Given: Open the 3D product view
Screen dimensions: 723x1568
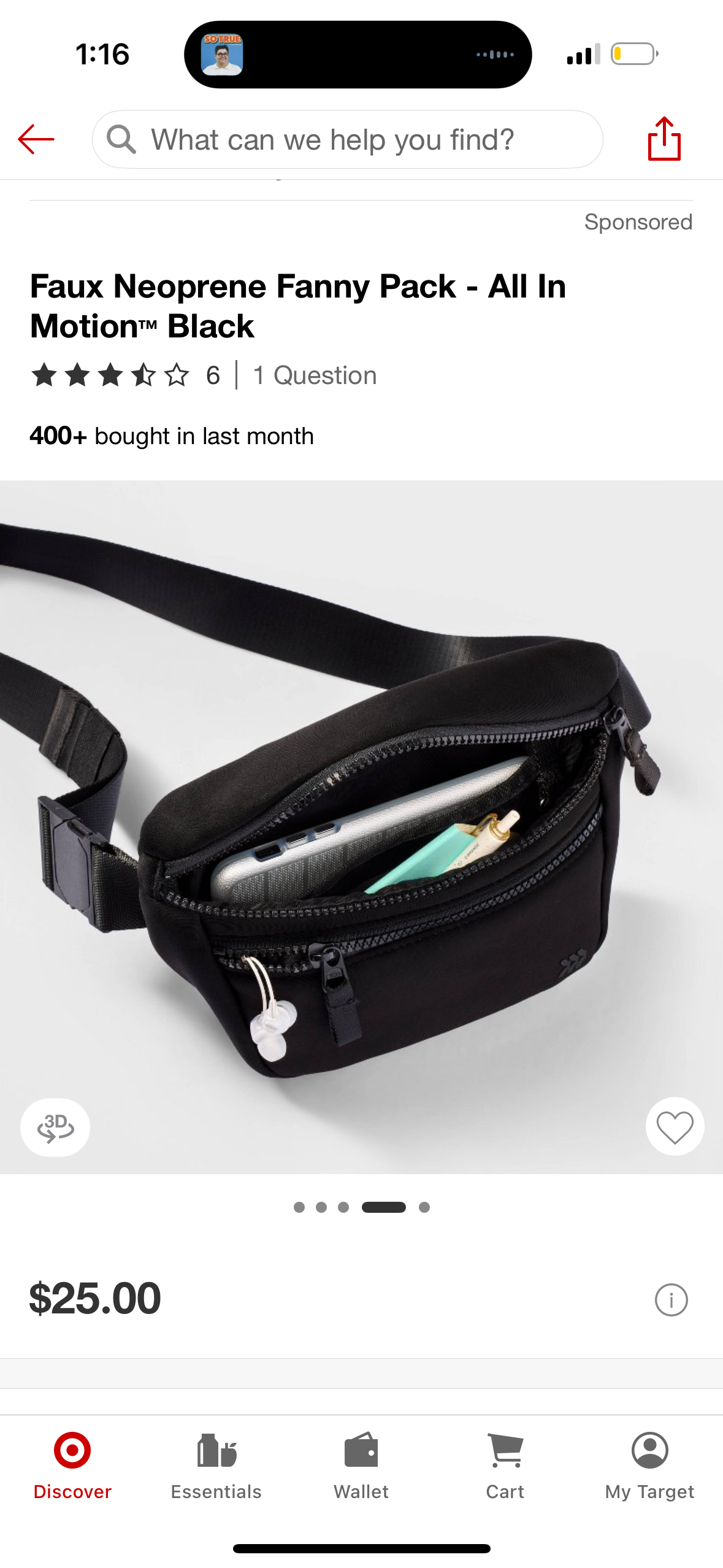Looking at the screenshot, I should (x=55, y=1127).
